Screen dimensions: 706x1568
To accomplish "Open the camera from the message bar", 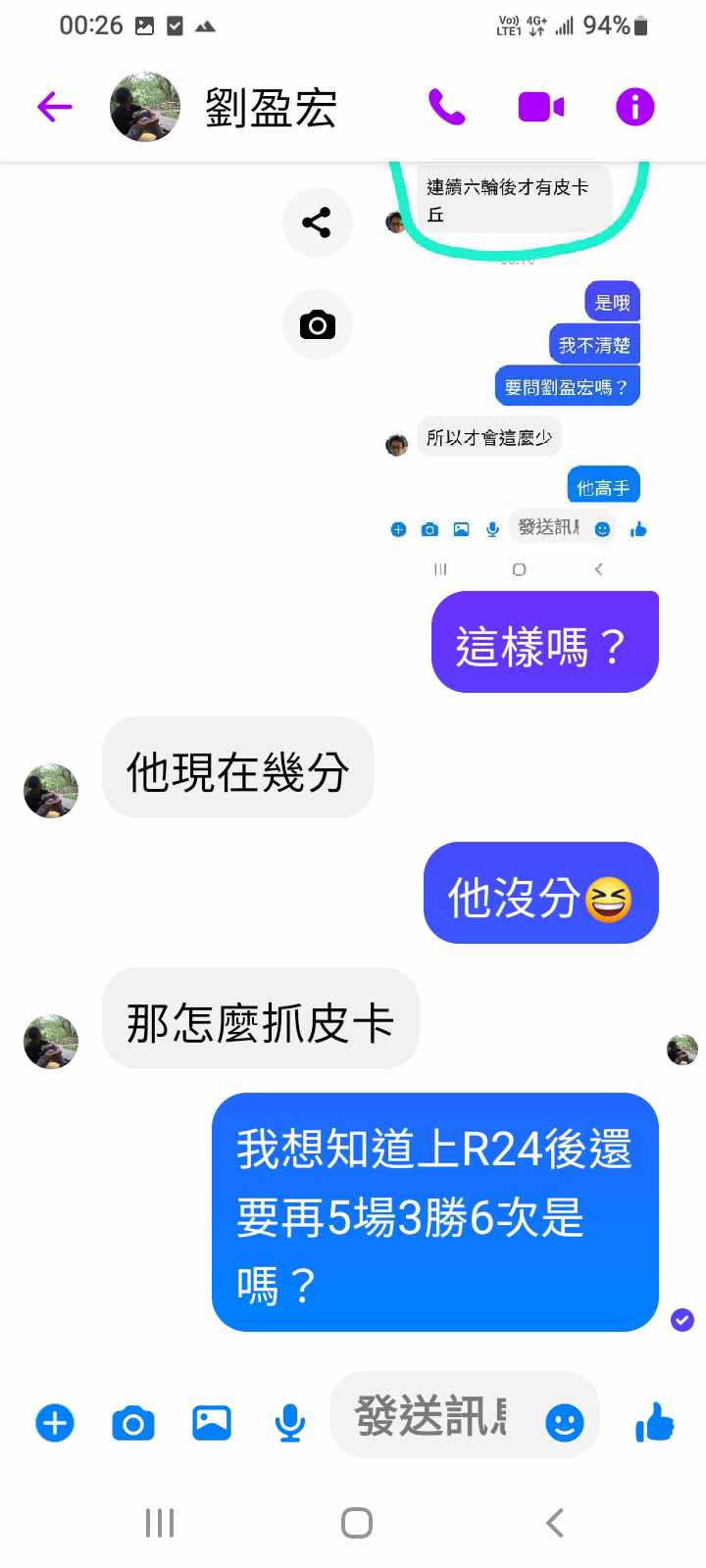I will (x=133, y=1422).
